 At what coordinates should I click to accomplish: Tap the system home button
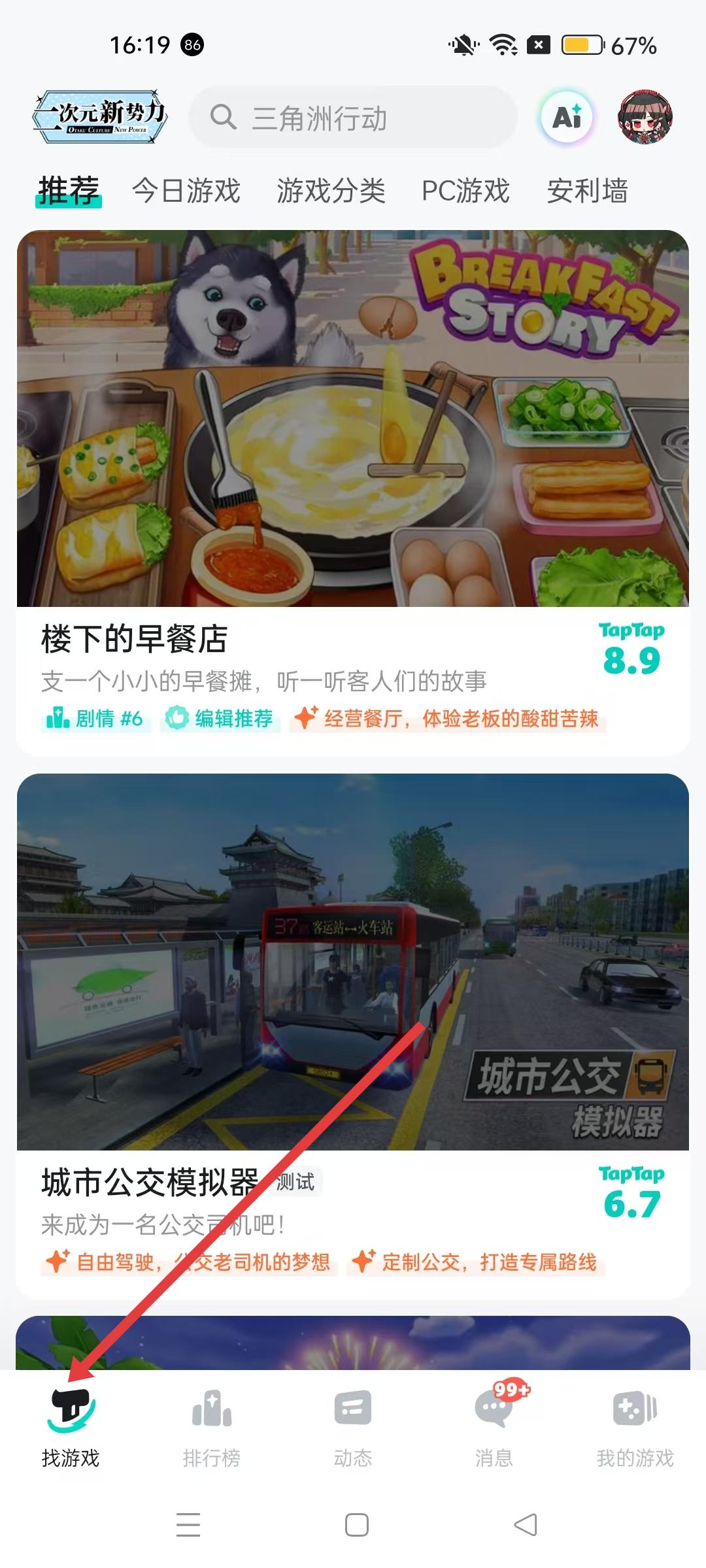coord(356,1525)
